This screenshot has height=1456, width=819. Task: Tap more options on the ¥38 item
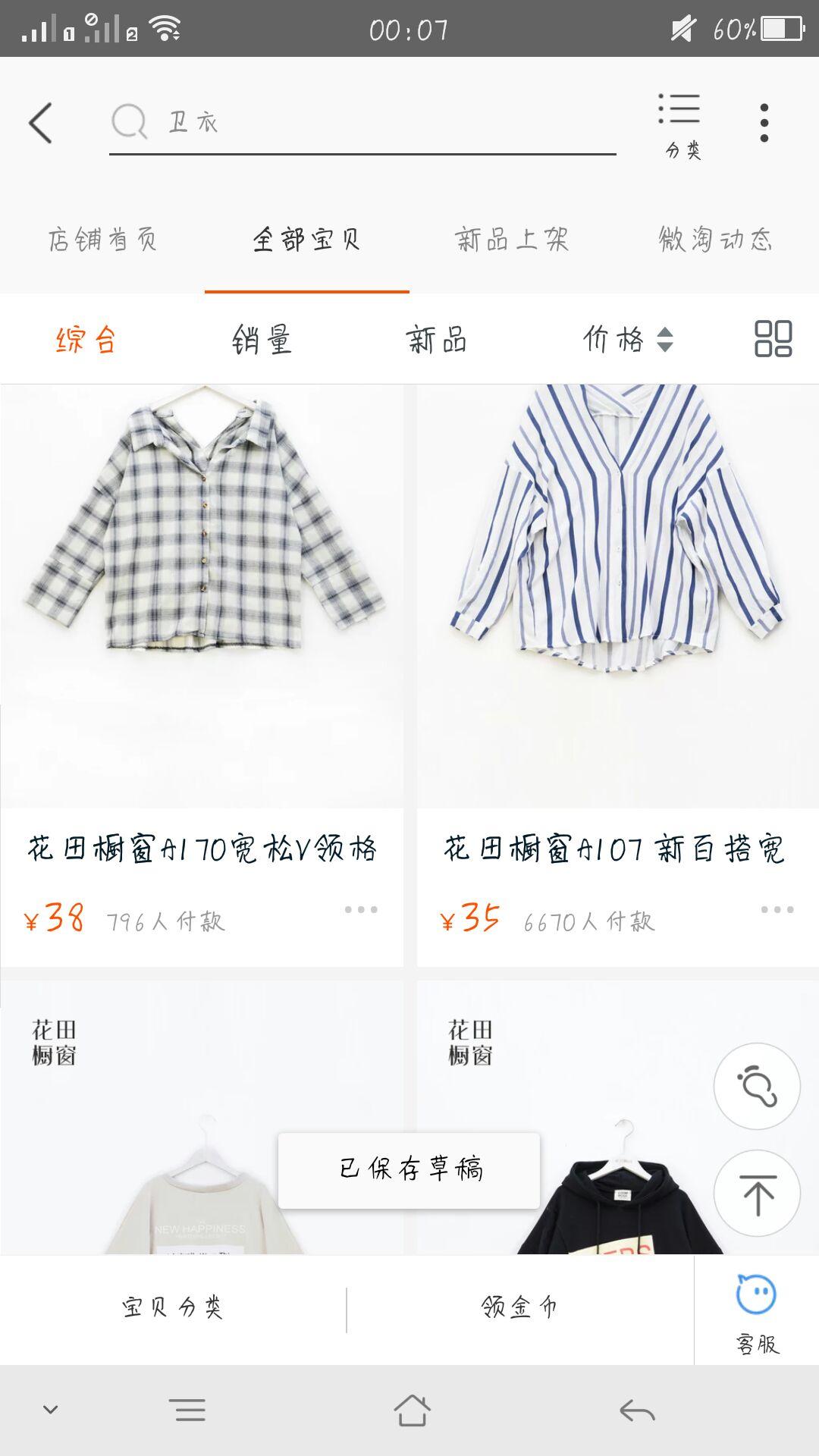361,909
